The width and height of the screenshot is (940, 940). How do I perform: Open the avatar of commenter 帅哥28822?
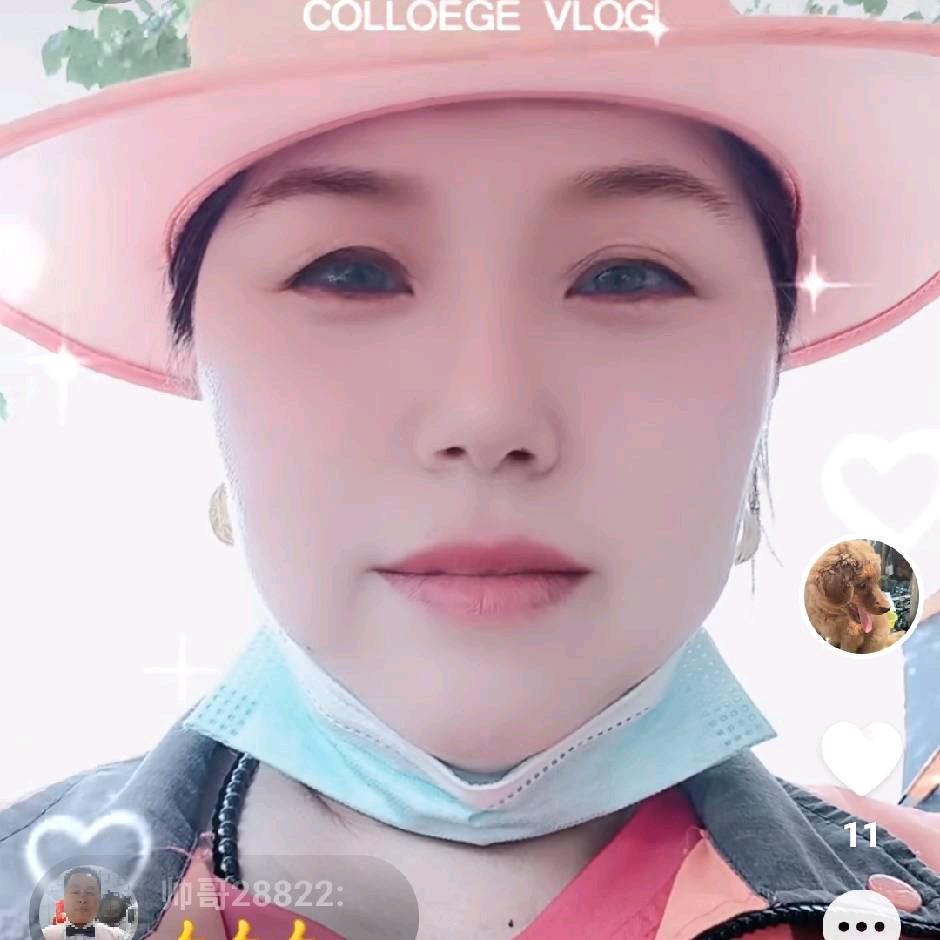(x=83, y=905)
